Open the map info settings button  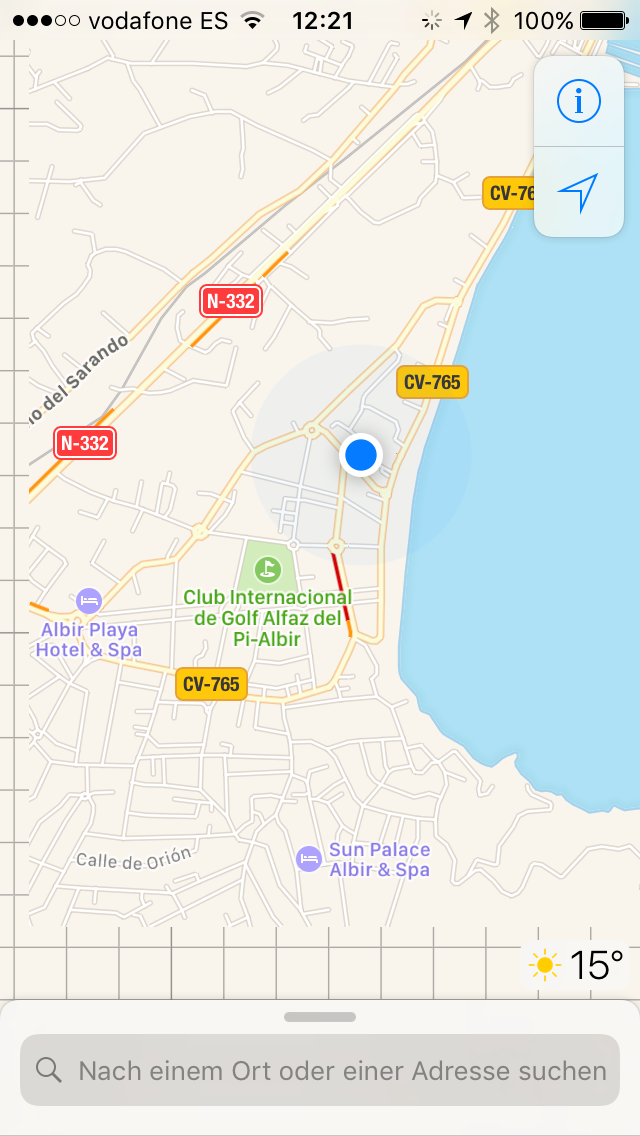(578, 101)
